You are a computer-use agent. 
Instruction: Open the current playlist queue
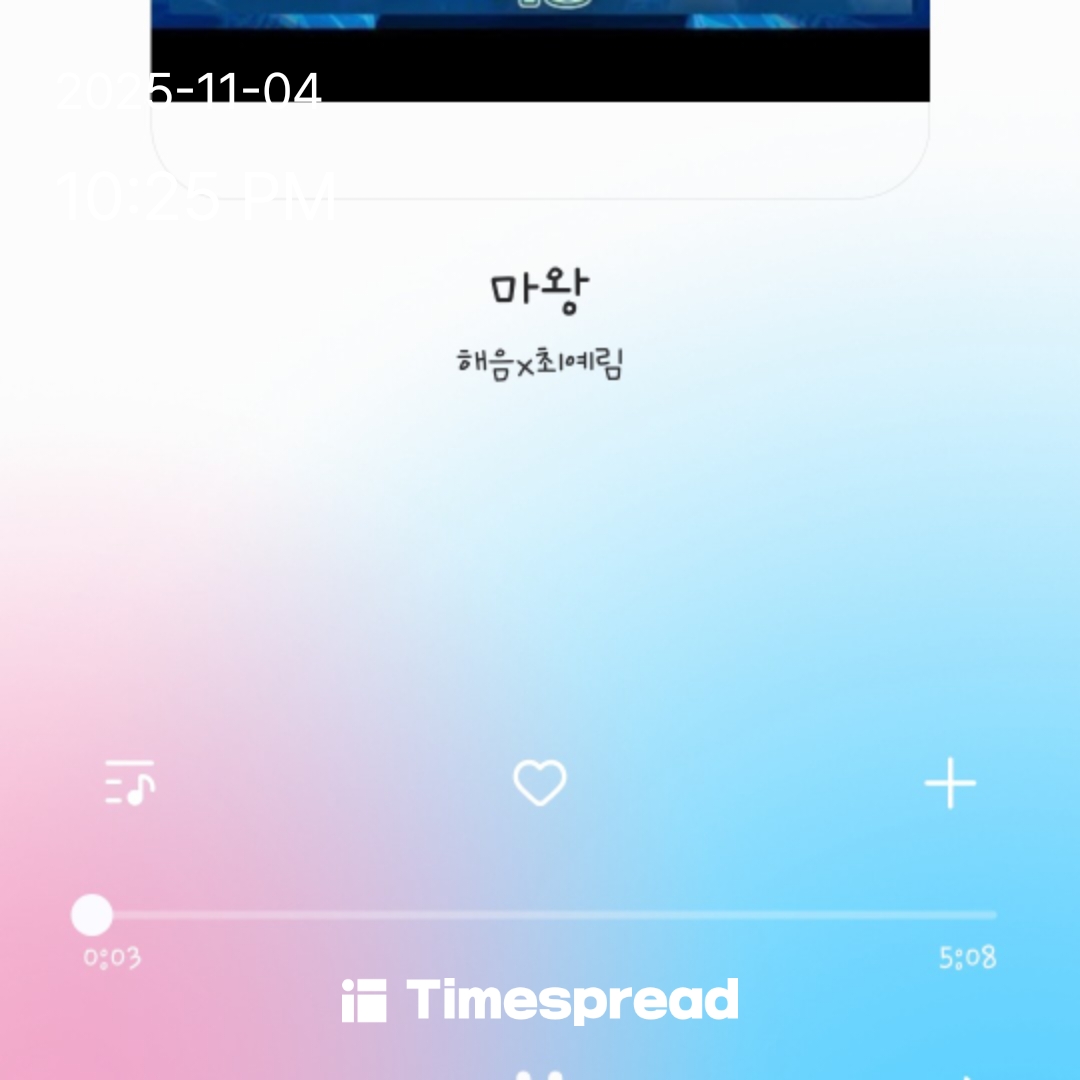point(130,783)
